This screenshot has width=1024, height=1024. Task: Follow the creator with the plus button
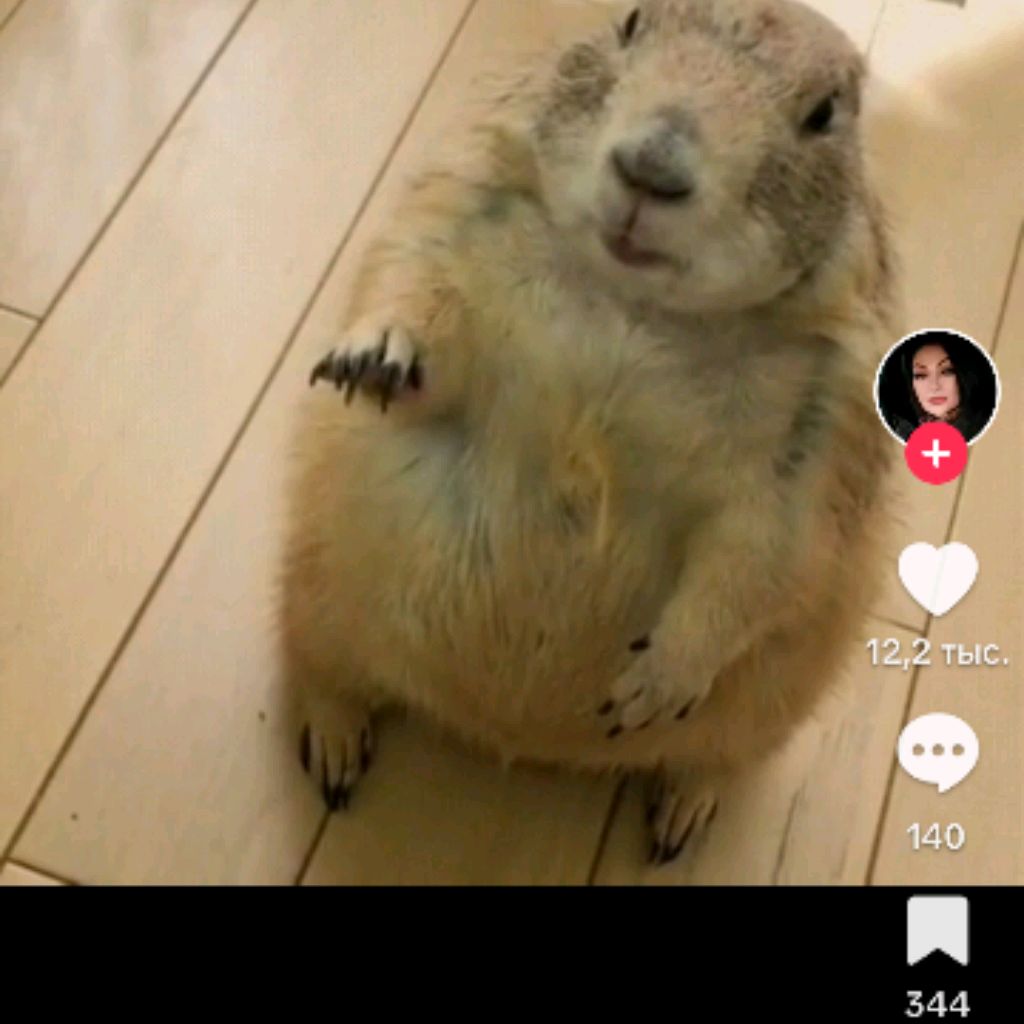click(x=936, y=455)
